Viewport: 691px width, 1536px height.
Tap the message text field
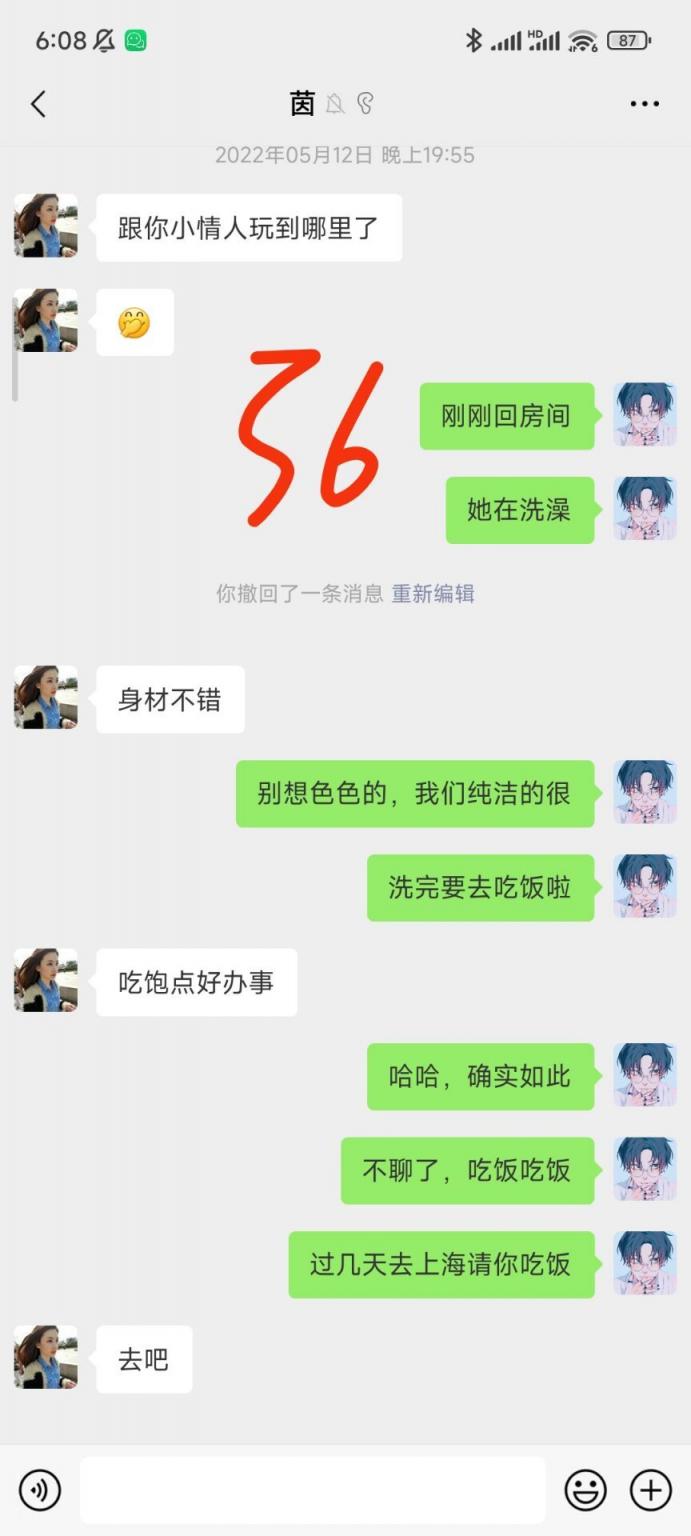pyautogui.click(x=312, y=1490)
